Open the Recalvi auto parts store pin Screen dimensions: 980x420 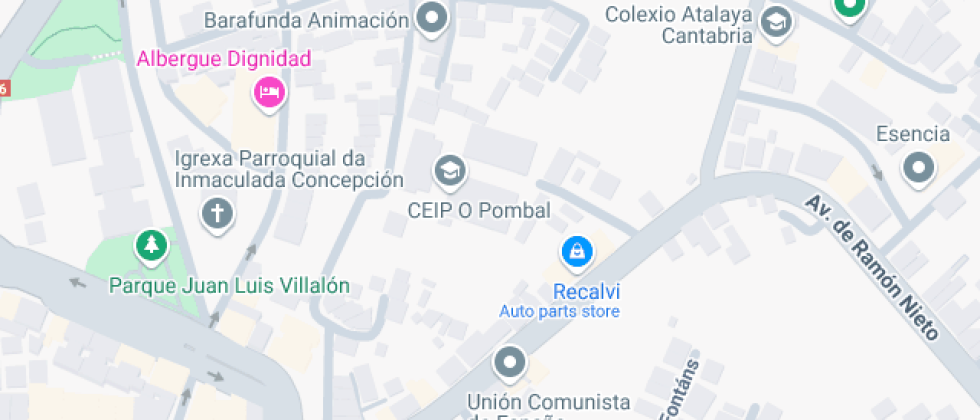point(577,253)
